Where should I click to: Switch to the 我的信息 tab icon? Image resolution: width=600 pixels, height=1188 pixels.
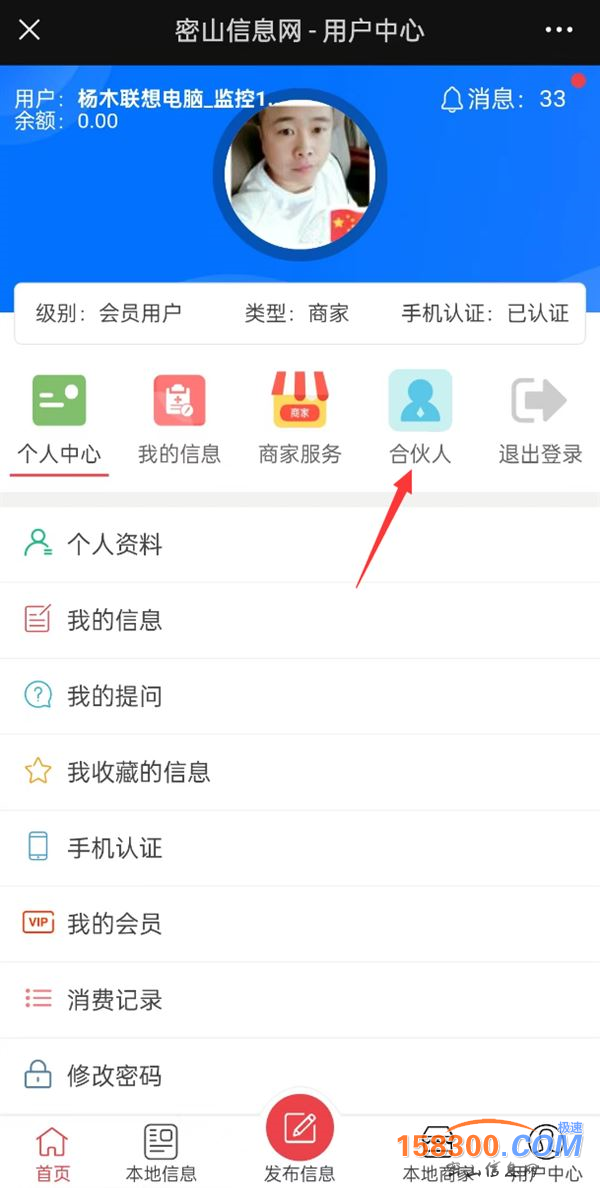[179, 420]
